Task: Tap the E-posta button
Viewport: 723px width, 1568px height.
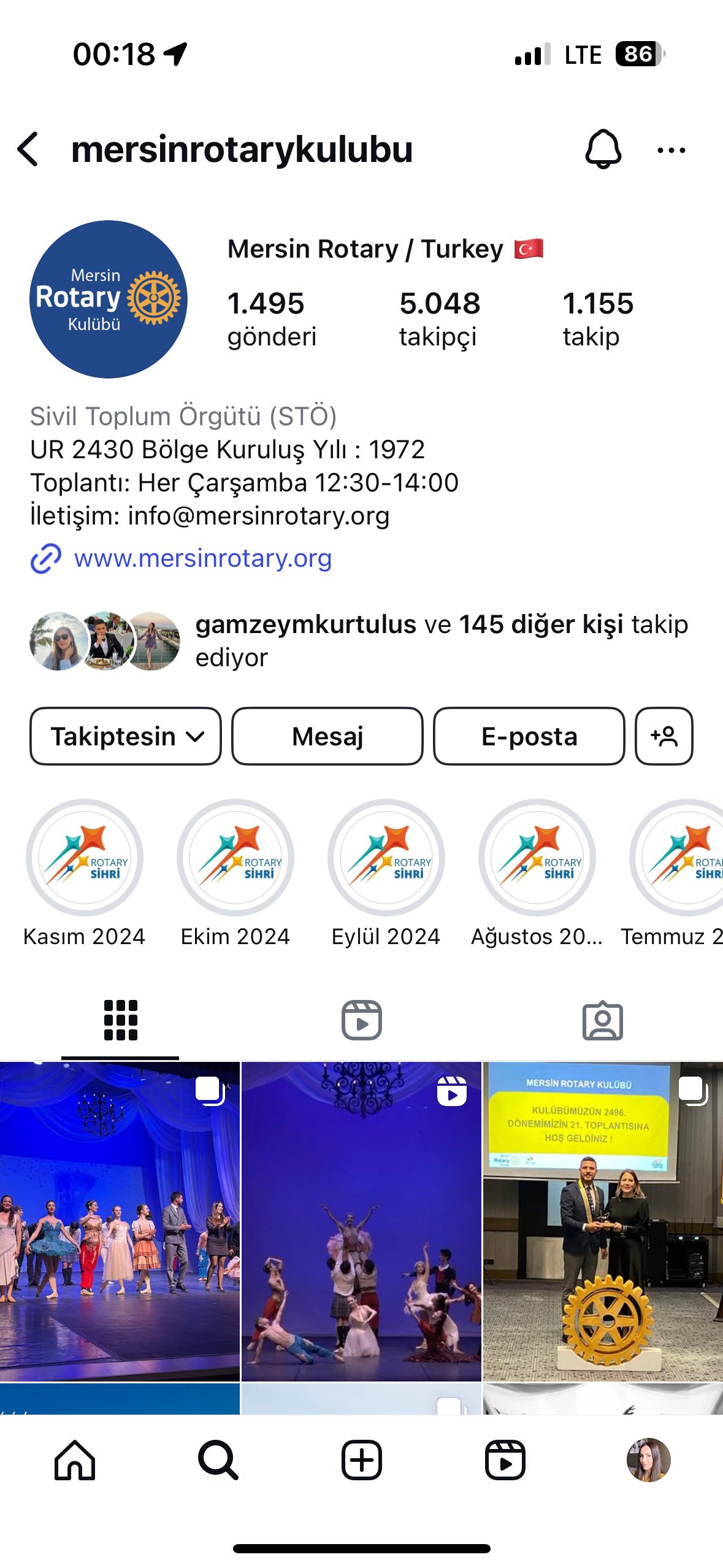Action: (529, 736)
